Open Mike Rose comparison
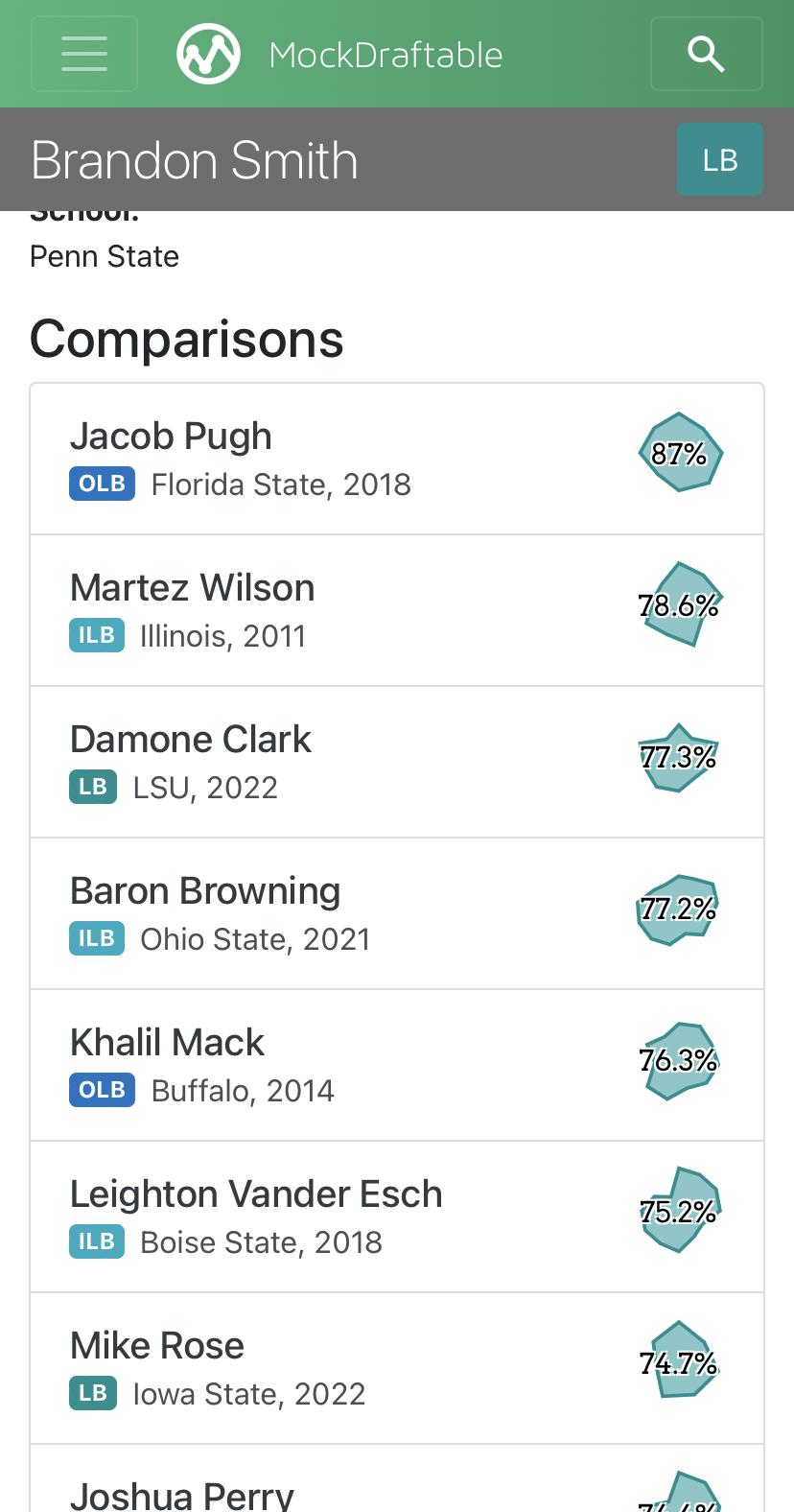Screen dimensions: 794x1512 click(x=397, y=1368)
